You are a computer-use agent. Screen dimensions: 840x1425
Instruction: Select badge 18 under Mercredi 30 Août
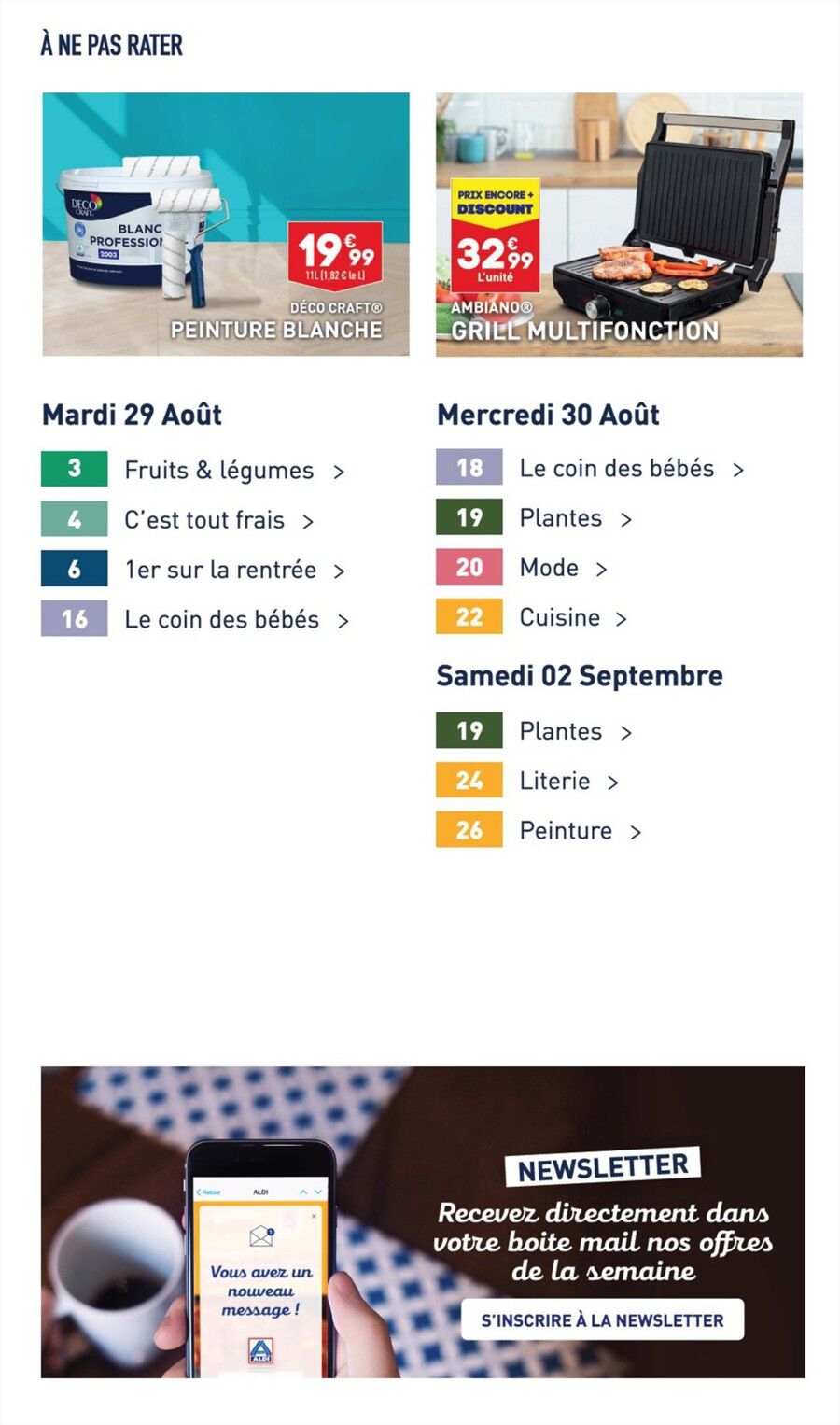pyautogui.click(x=469, y=466)
